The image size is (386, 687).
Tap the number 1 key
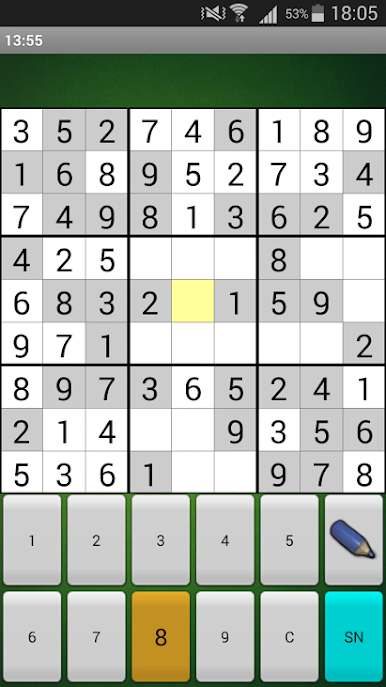32,540
